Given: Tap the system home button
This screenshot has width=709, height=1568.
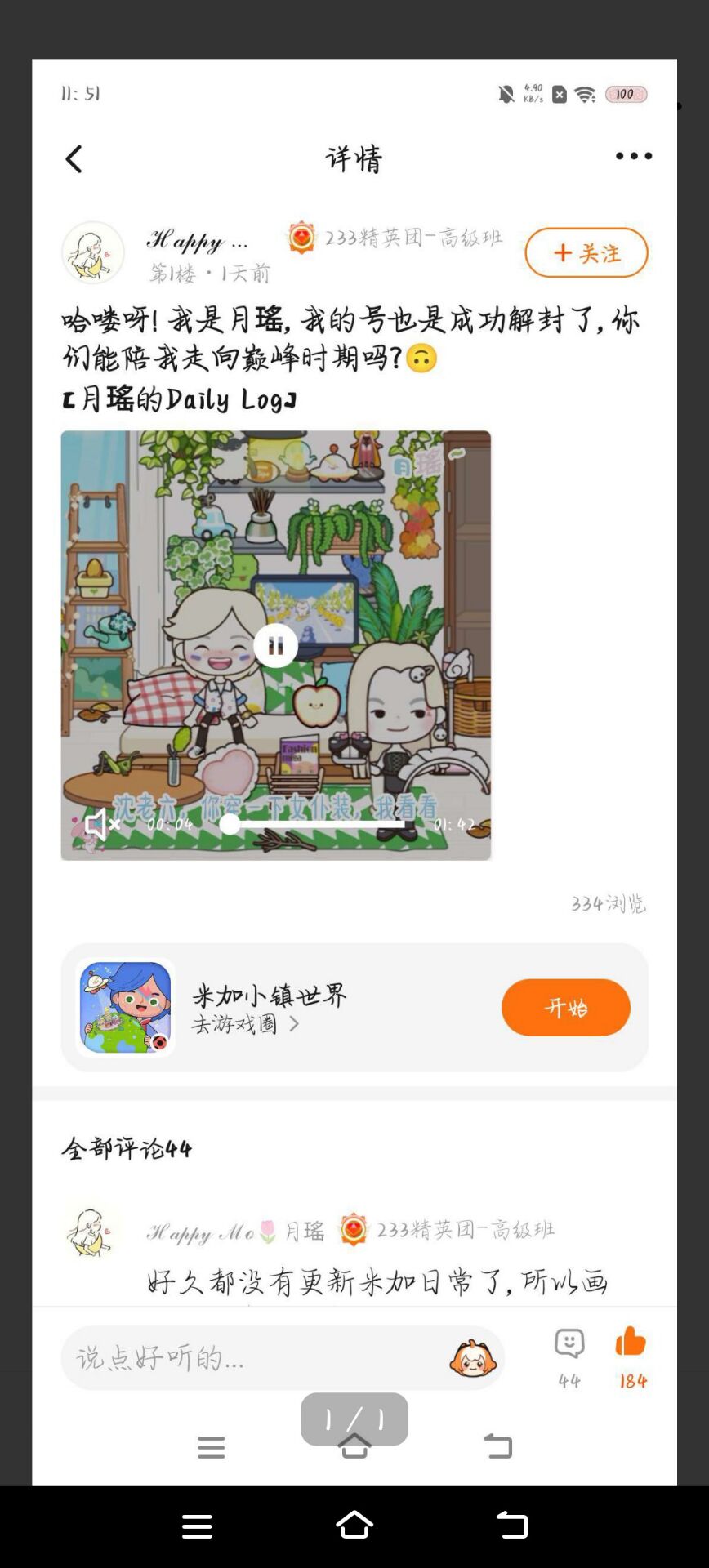Looking at the screenshot, I should coord(354,1524).
